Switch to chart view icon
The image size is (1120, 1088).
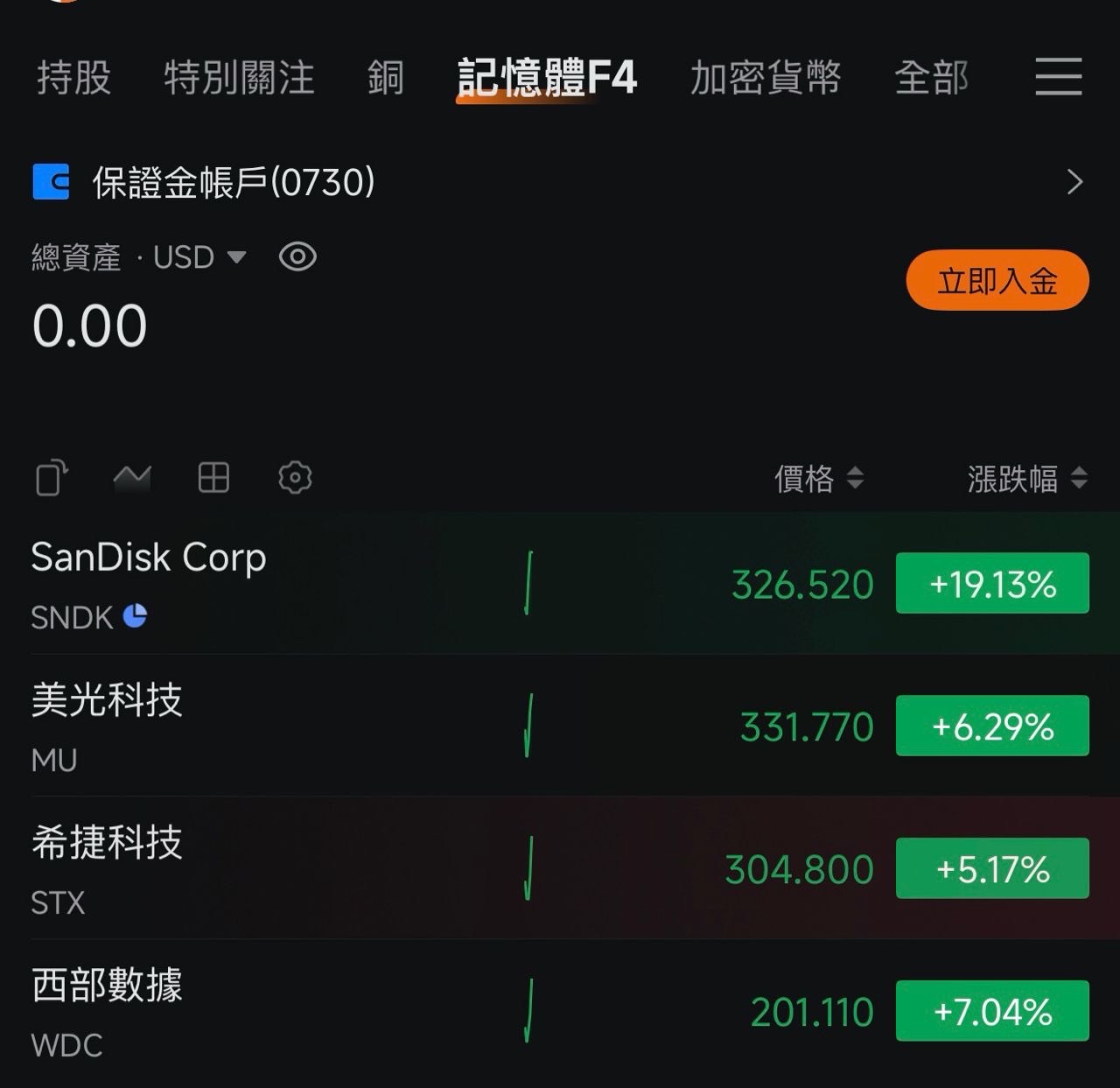click(x=132, y=478)
